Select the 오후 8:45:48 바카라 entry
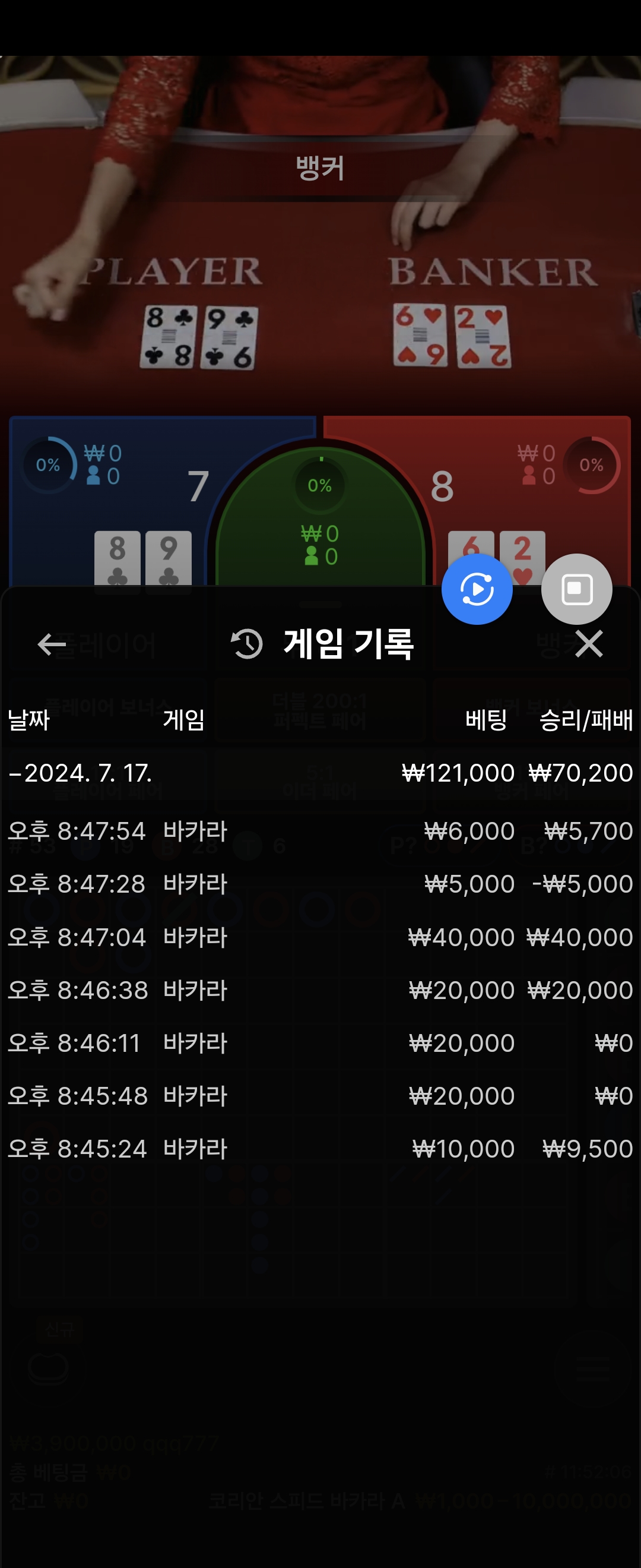The width and height of the screenshot is (641, 1568). click(x=320, y=1096)
